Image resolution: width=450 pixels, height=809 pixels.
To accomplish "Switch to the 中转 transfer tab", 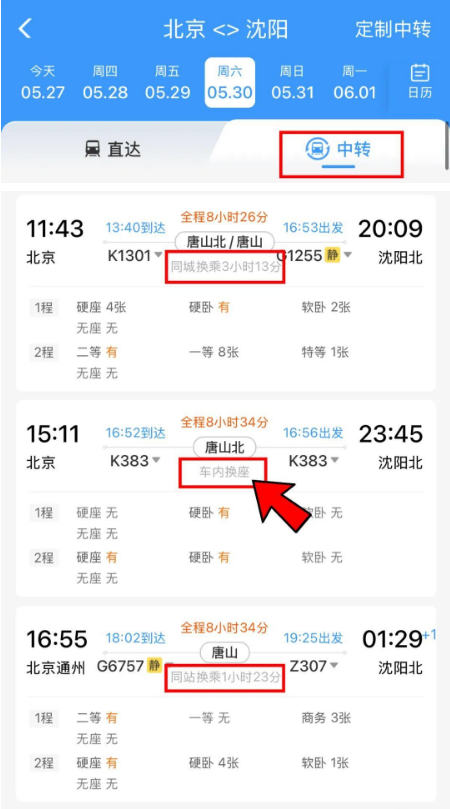I will click(339, 150).
